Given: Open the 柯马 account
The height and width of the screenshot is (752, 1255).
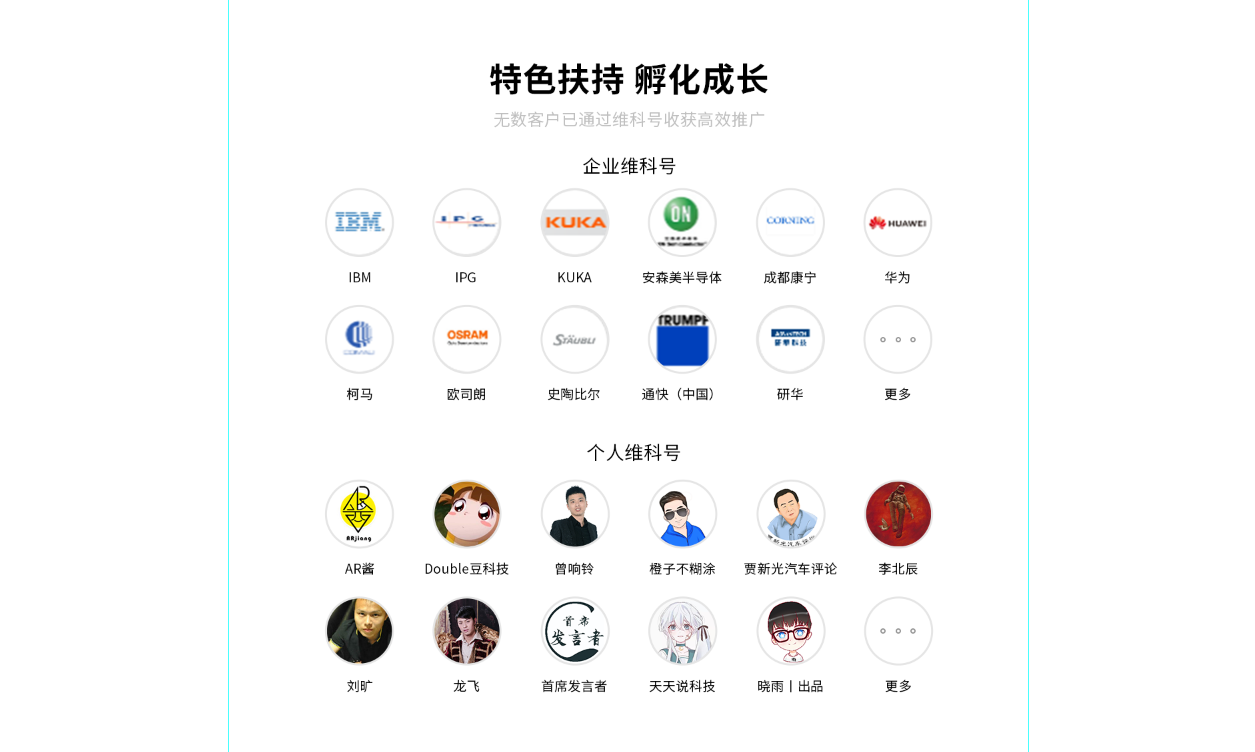Looking at the screenshot, I should point(359,339).
